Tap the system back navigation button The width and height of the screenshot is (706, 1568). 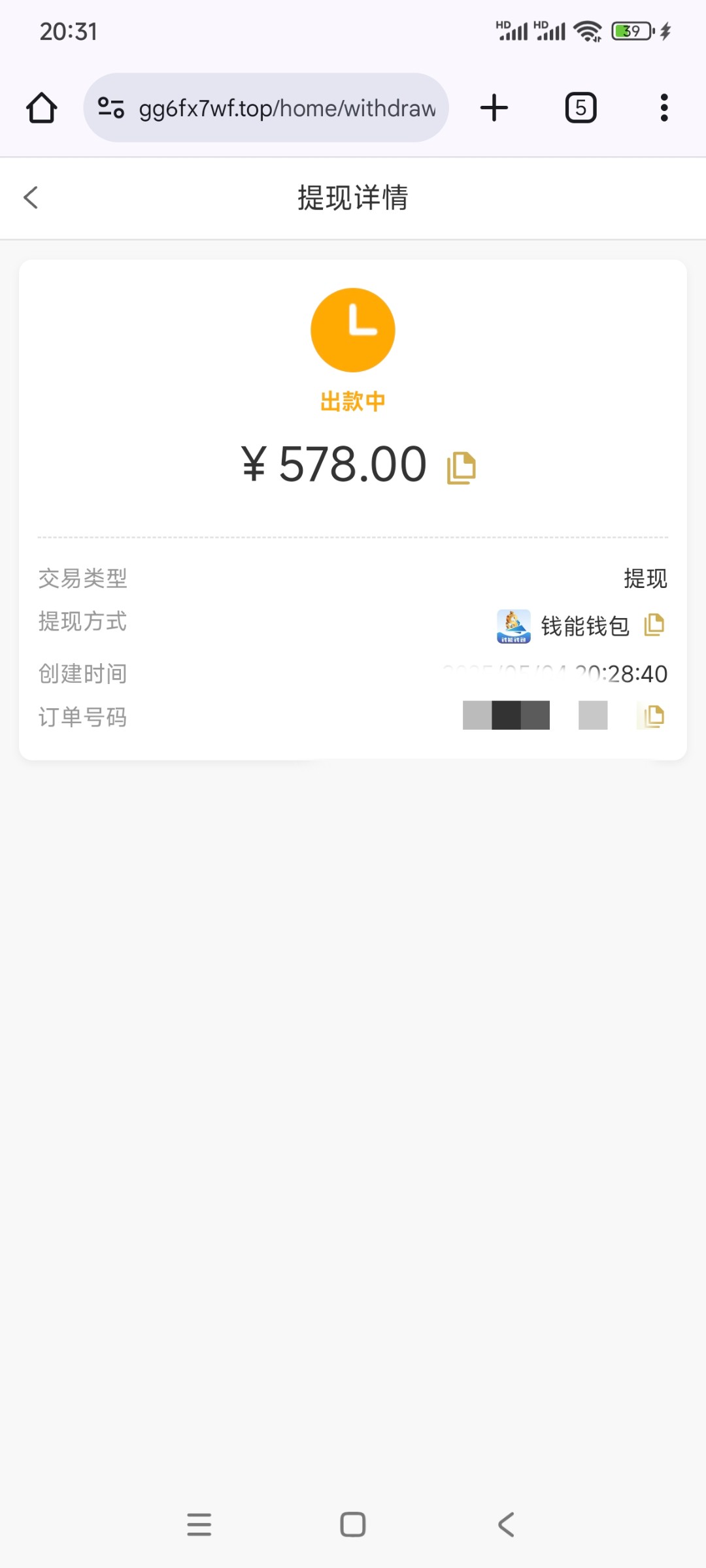click(506, 1524)
